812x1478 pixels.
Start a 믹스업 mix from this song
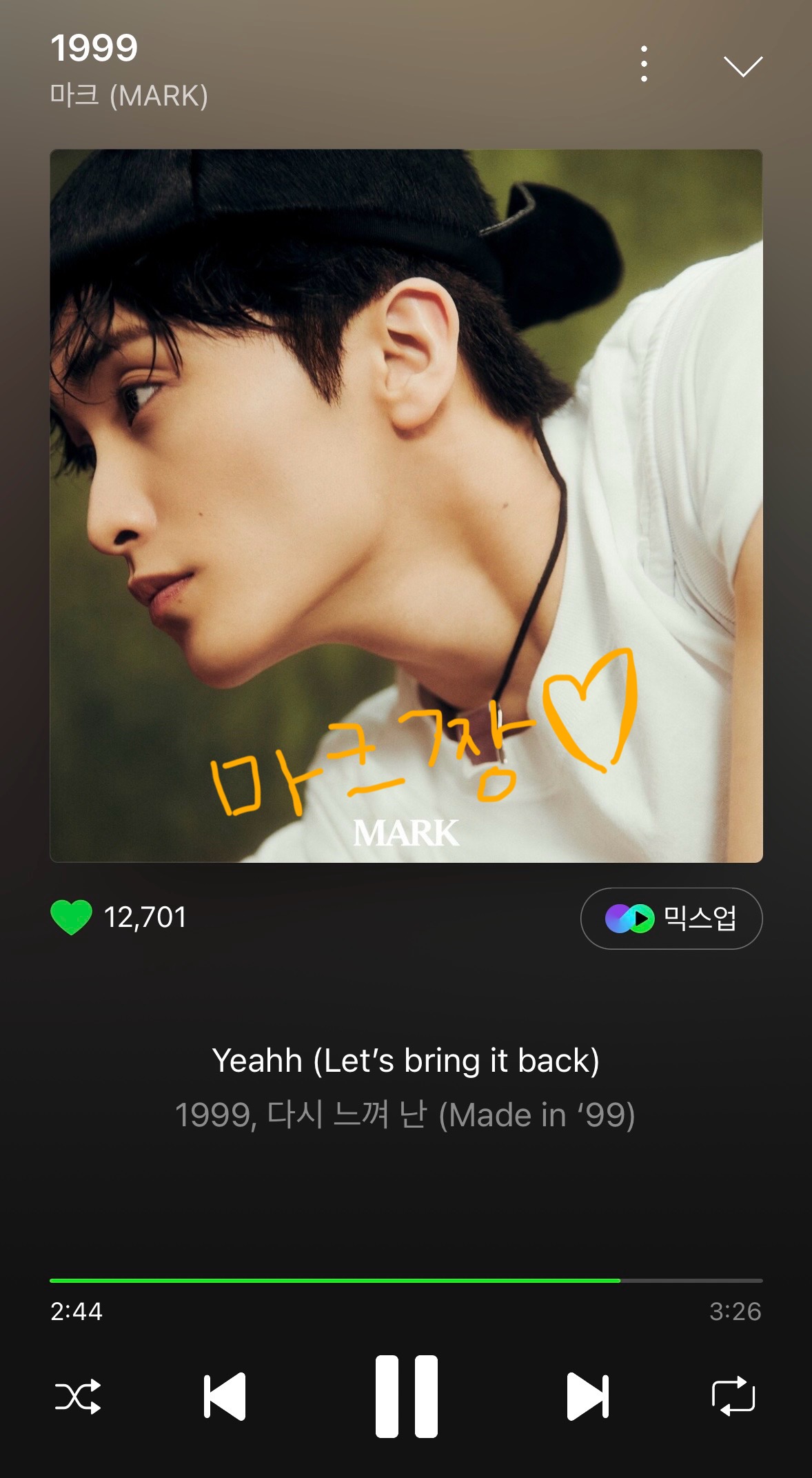coord(671,919)
